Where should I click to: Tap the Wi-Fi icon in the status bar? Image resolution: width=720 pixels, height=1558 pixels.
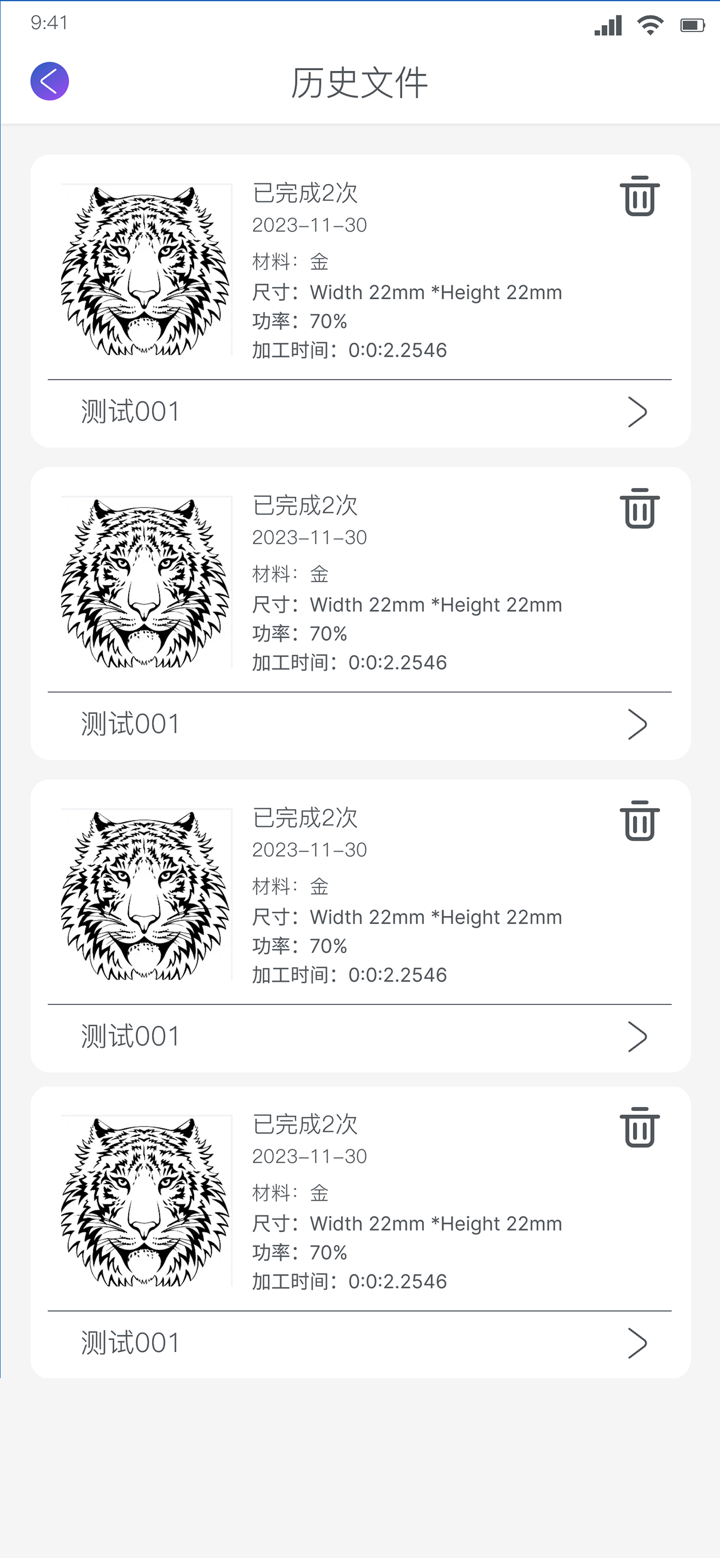(649, 24)
